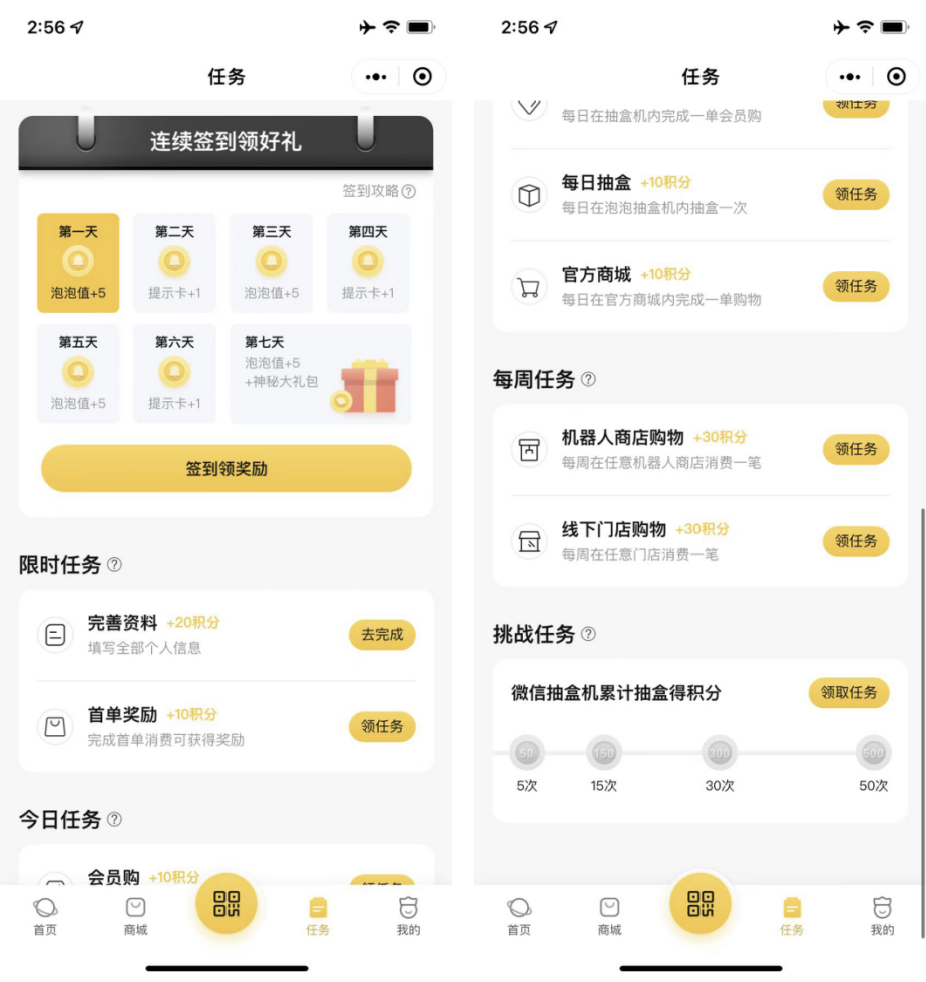Claim the 机器人商店购物 weekly task
The height and width of the screenshot is (982, 926).
(x=856, y=449)
